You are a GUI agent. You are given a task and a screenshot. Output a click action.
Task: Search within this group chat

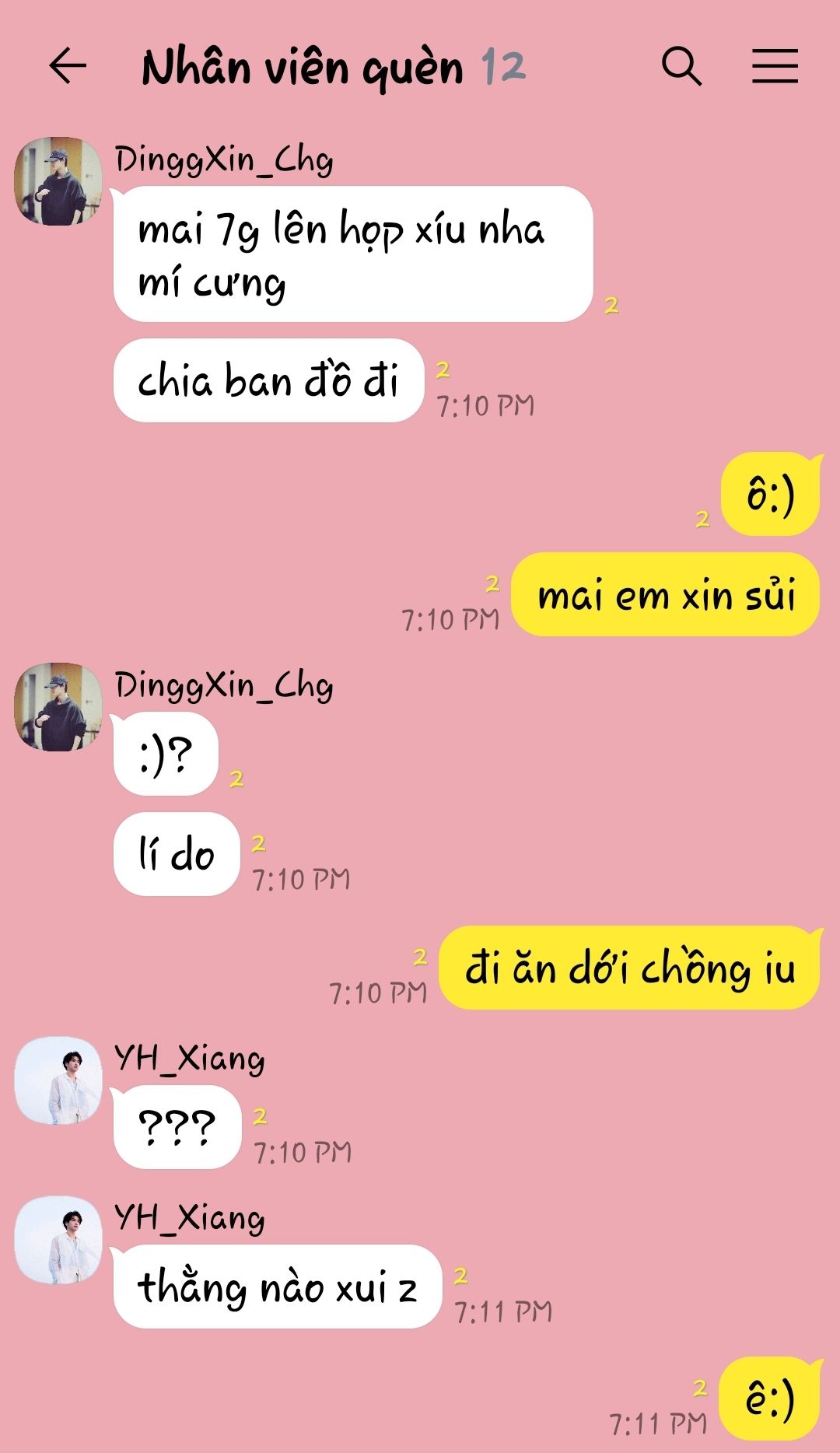click(x=681, y=65)
